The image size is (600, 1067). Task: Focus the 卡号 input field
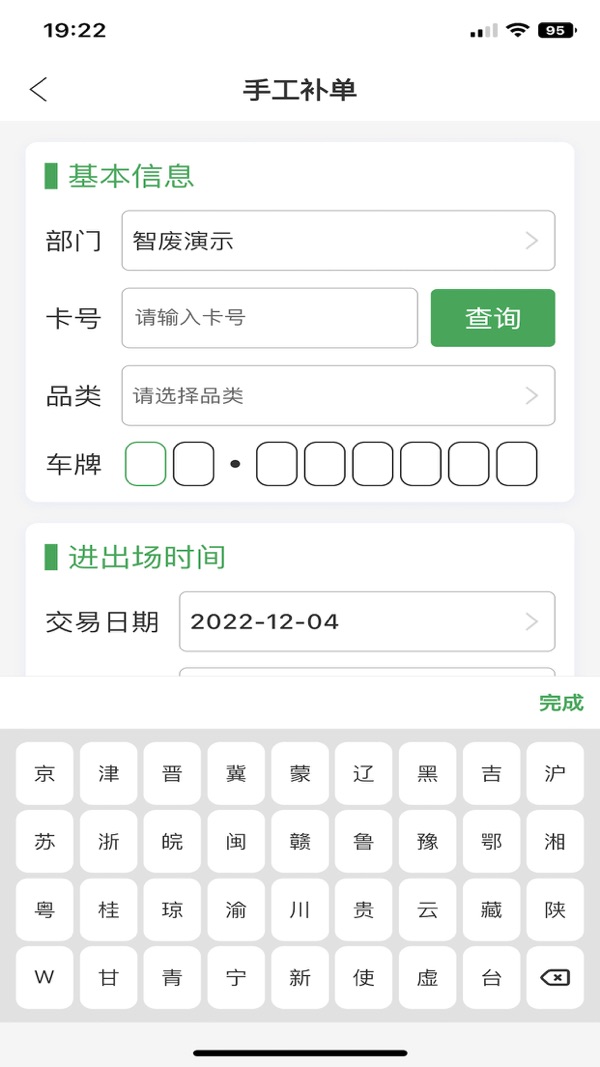[269, 318]
